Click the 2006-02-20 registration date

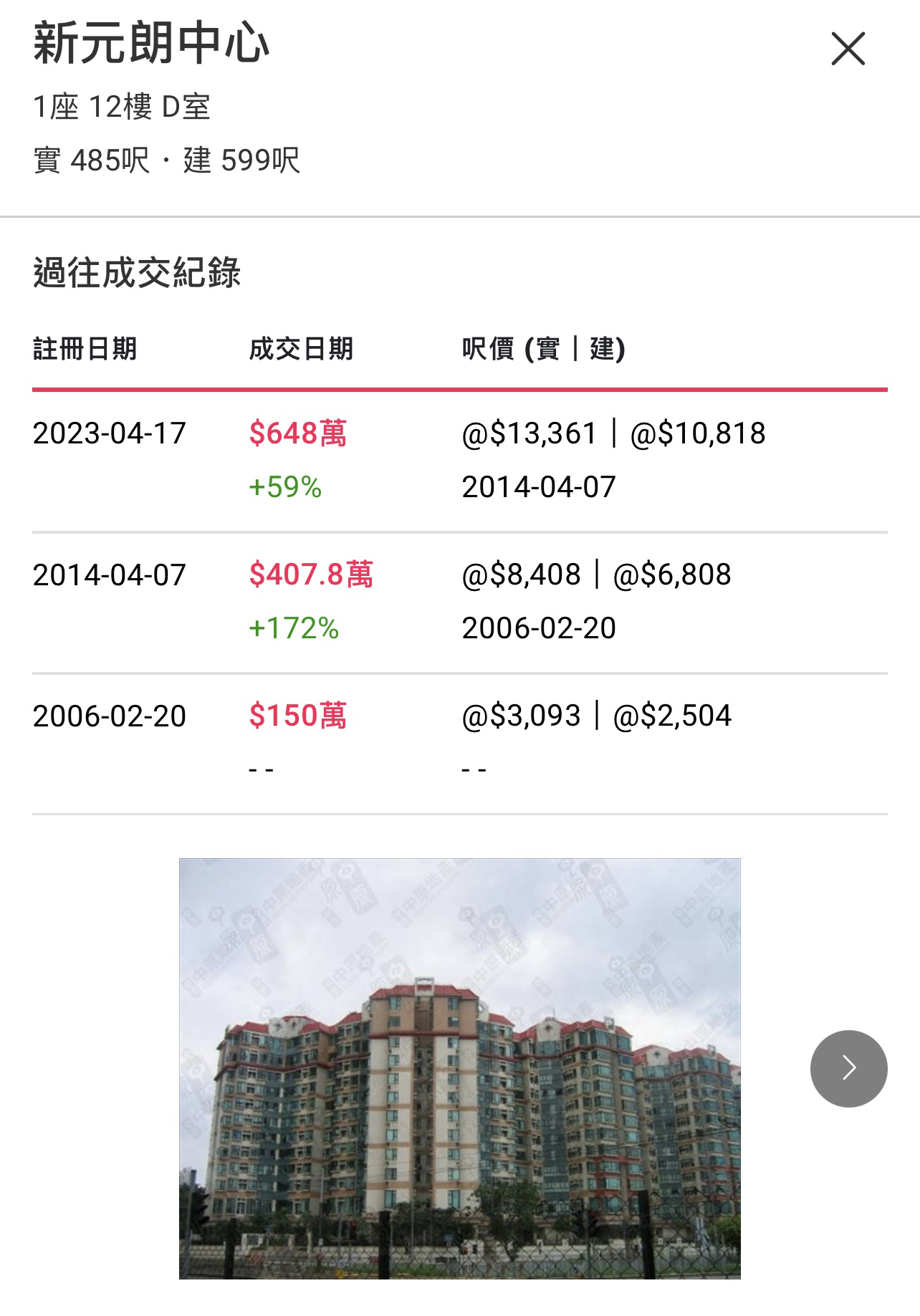[x=109, y=715]
